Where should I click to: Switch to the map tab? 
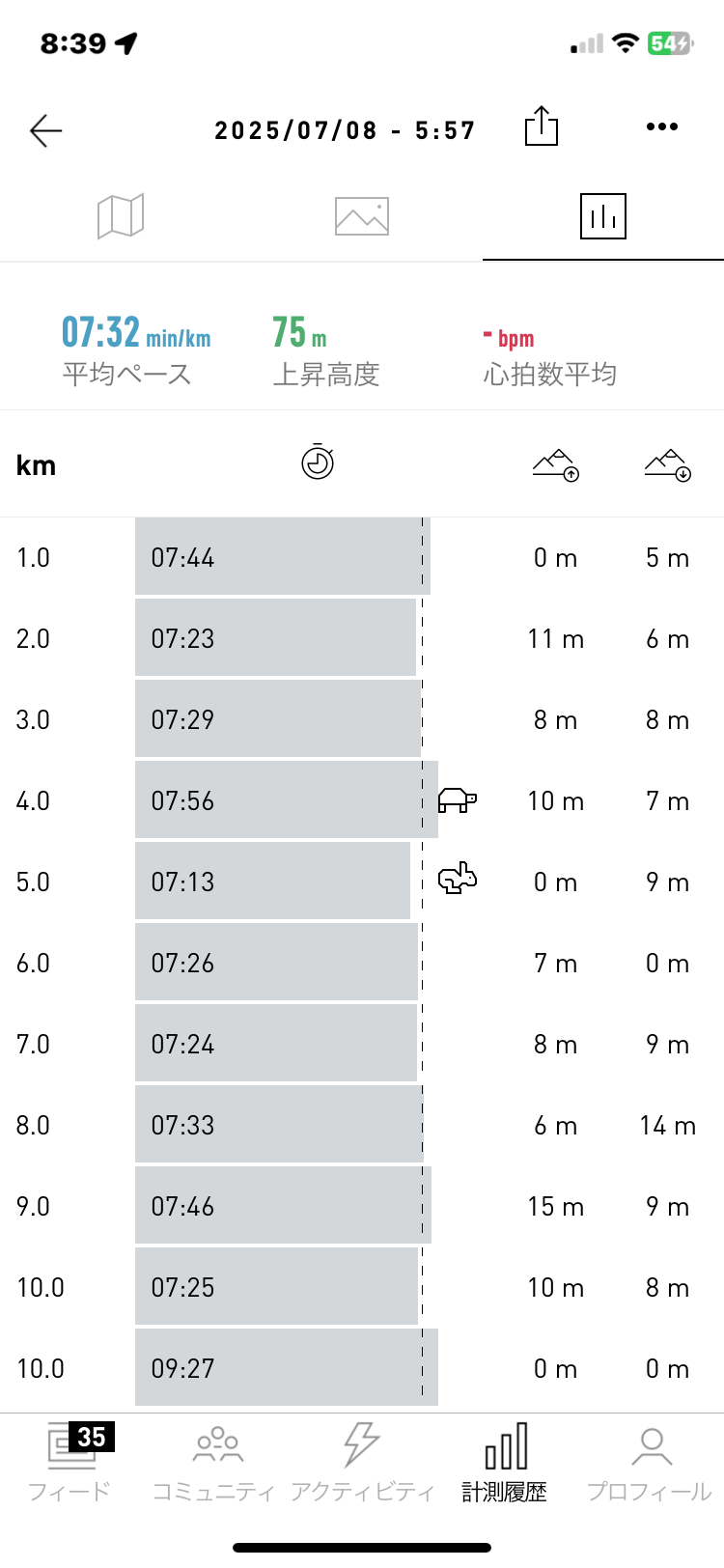[x=121, y=215]
